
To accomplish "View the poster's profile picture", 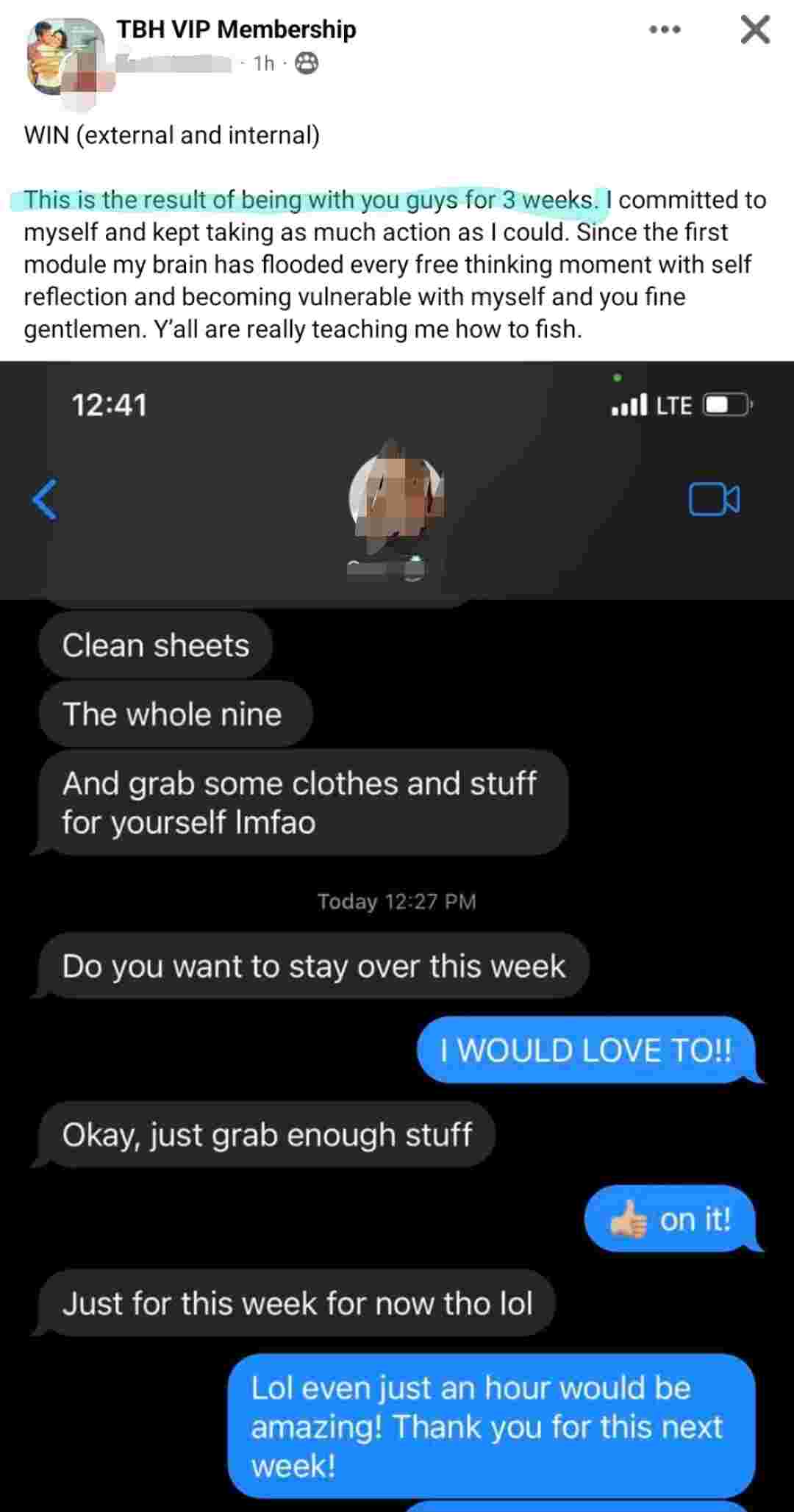I will [x=65, y=57].
